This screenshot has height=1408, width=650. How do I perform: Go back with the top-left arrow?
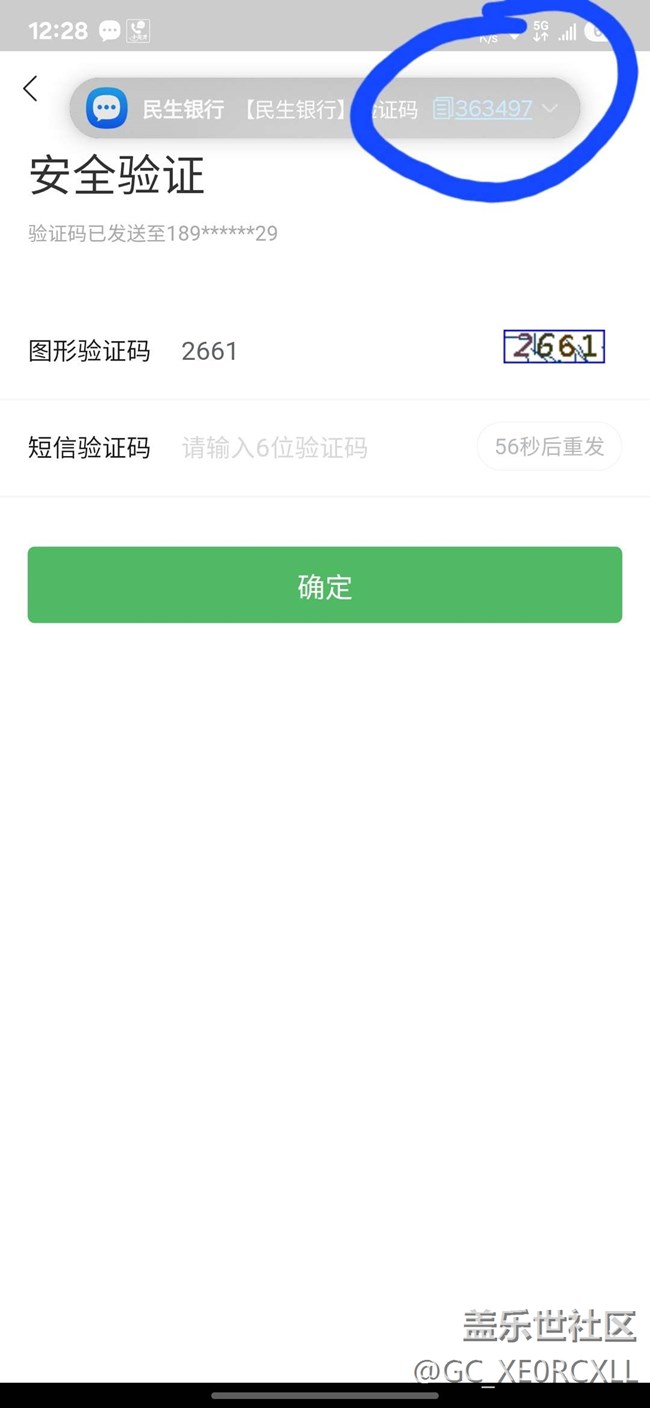click(31, 88)
